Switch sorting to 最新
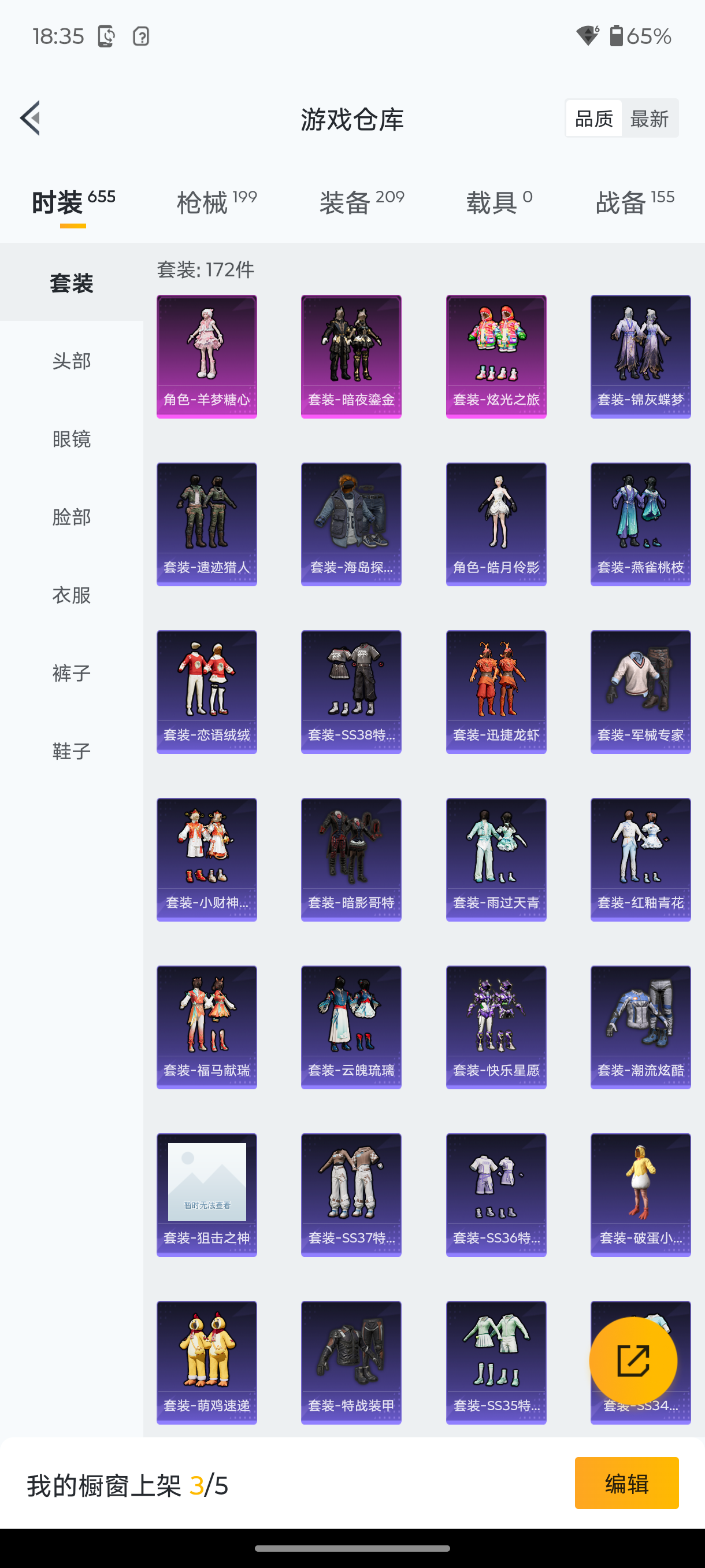Image resolution: width=705 pixels, height=1568 pixels. (650, 117)
